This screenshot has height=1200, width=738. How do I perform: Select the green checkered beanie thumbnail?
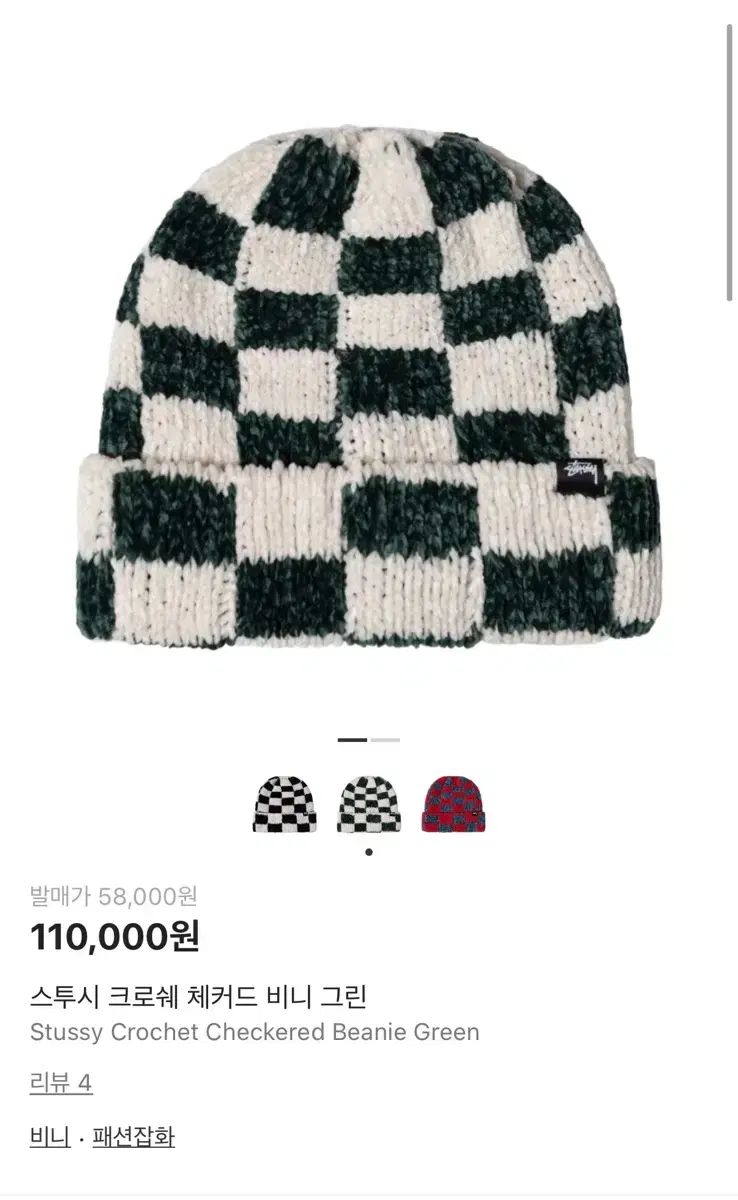(x=369, y=800)
